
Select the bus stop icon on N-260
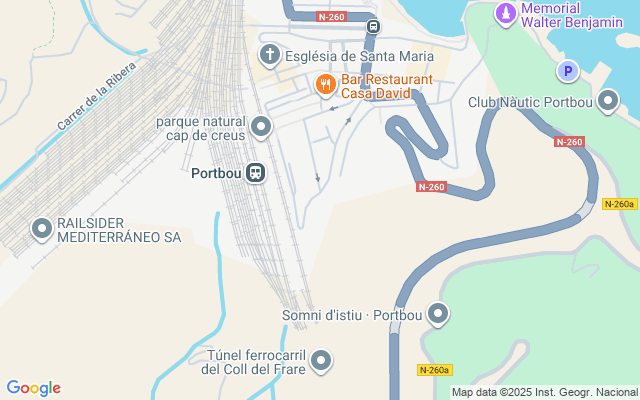[373, 27]
